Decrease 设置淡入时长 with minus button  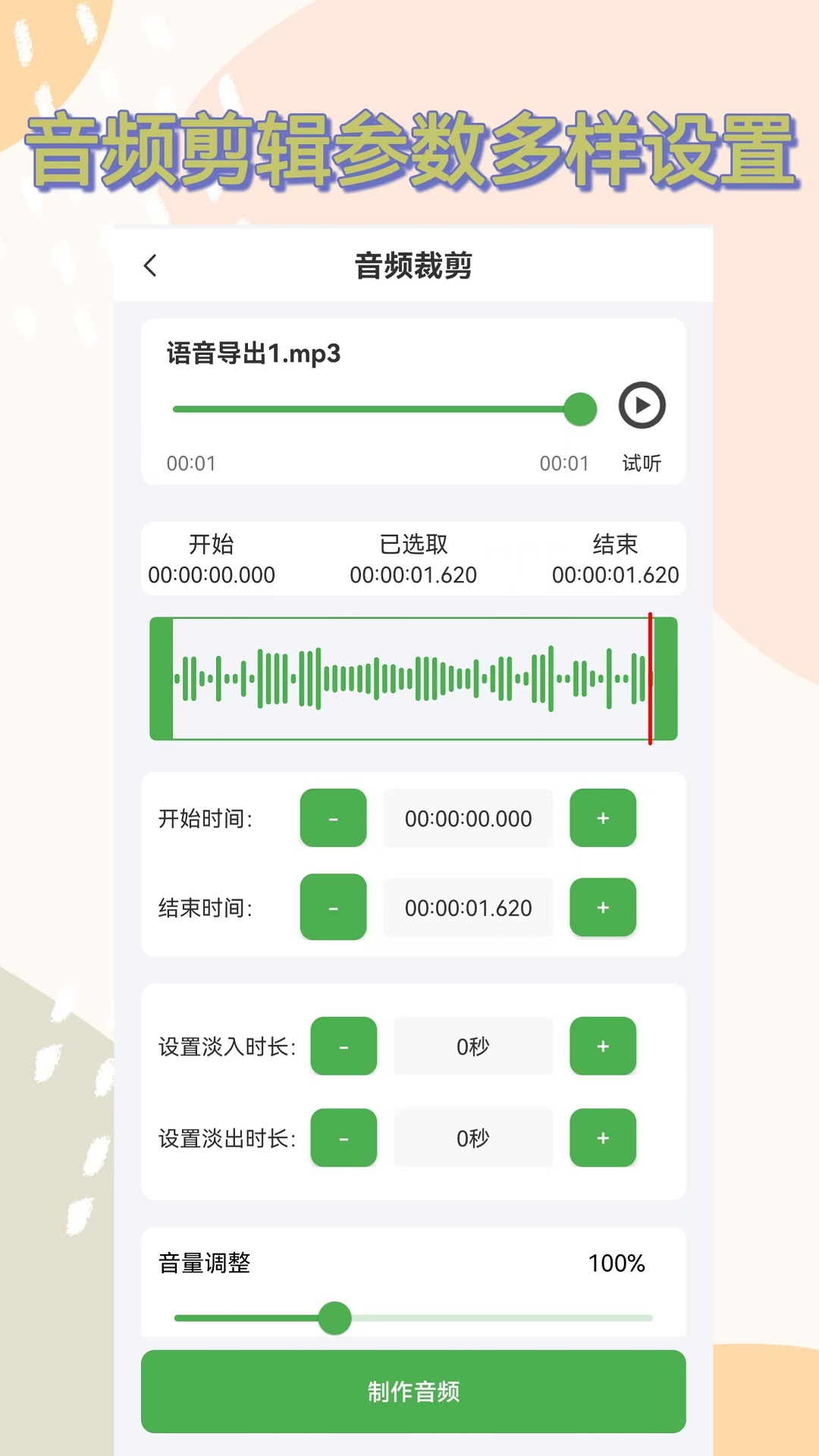(344, 1046)
